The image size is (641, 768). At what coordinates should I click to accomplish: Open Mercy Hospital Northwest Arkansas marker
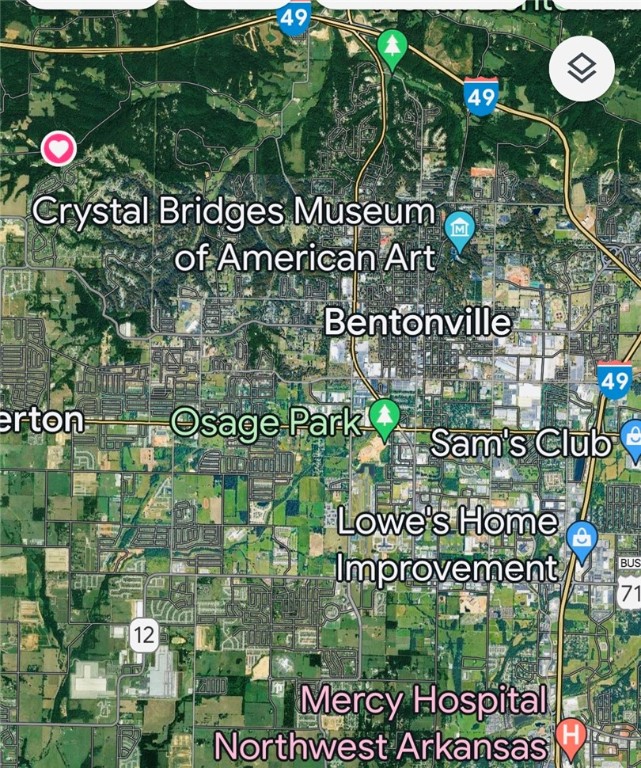[571, 739]
